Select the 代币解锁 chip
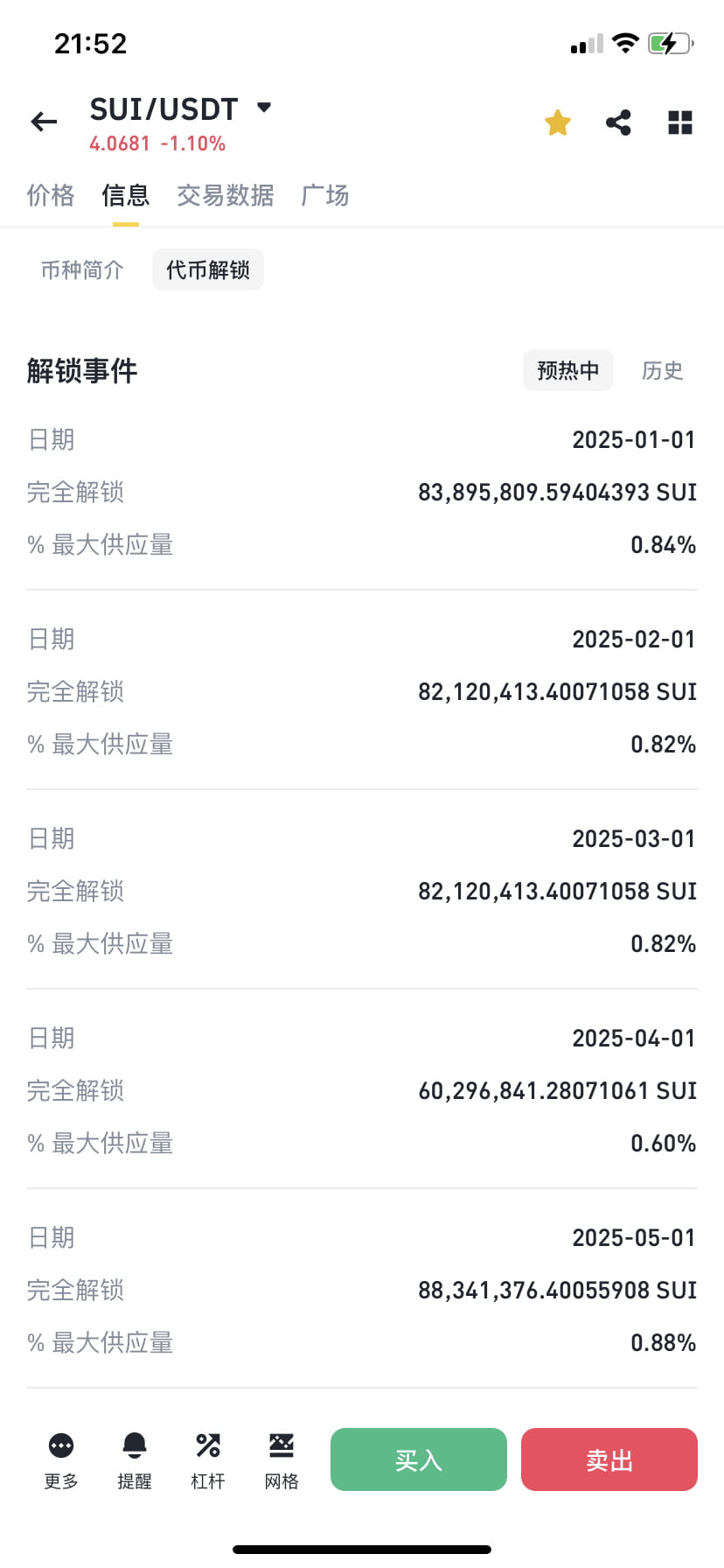Viewport: 724px width, 1568px height. pyautogui.click(x=208, y=269)
